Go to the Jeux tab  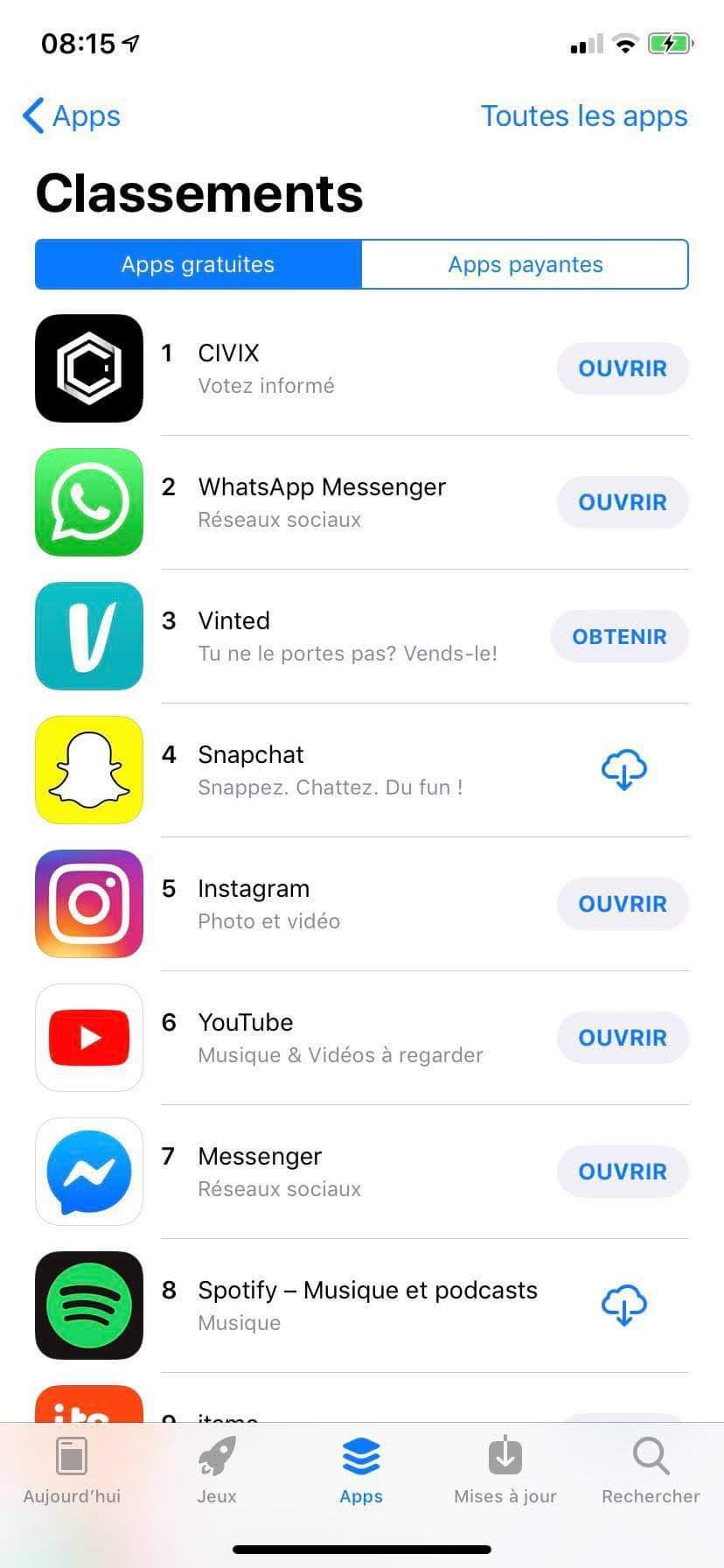(x=217, y=1471)
